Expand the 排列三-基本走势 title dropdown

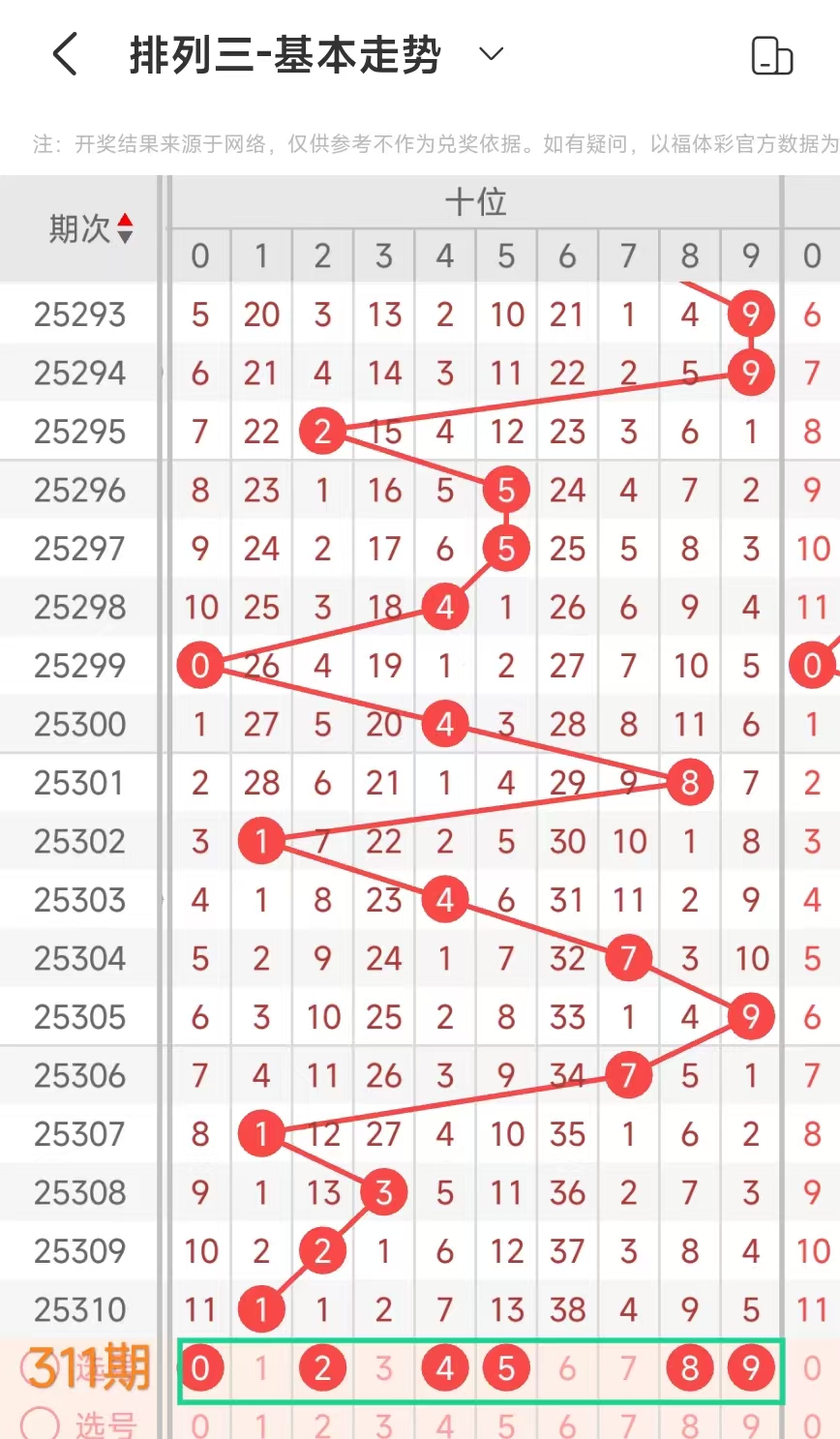492,54
